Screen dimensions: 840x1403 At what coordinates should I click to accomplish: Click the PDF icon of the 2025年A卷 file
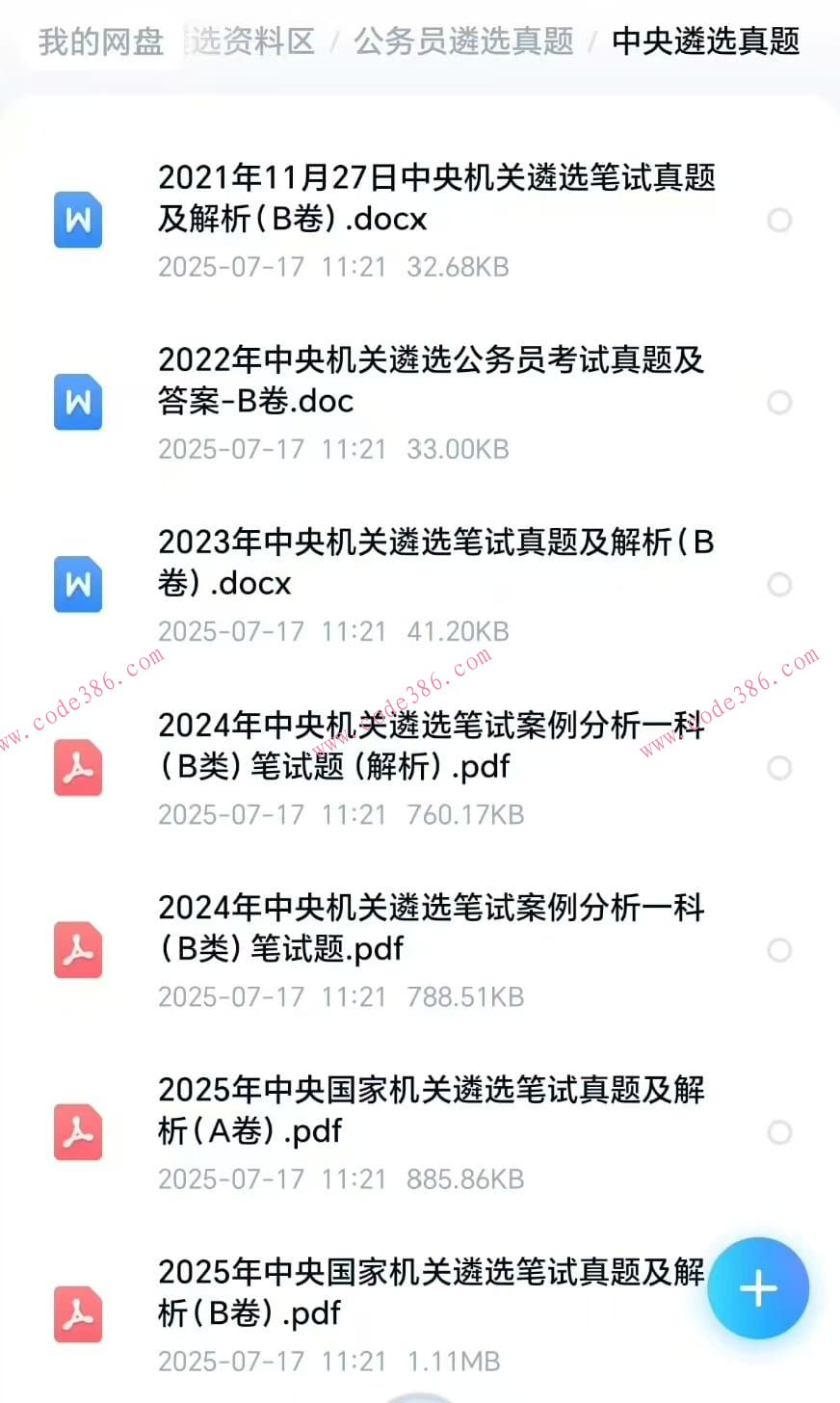pyautogui.click(x=77, y=1132)
